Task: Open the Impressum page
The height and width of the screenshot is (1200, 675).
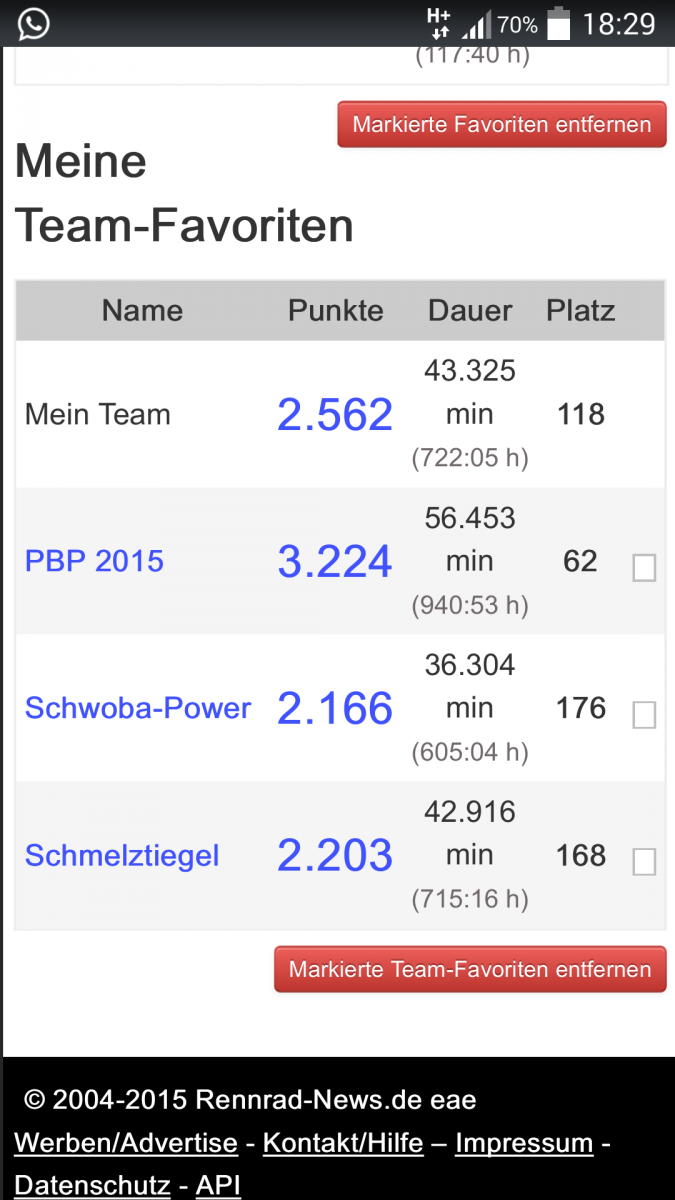Action: [524, 1143]
